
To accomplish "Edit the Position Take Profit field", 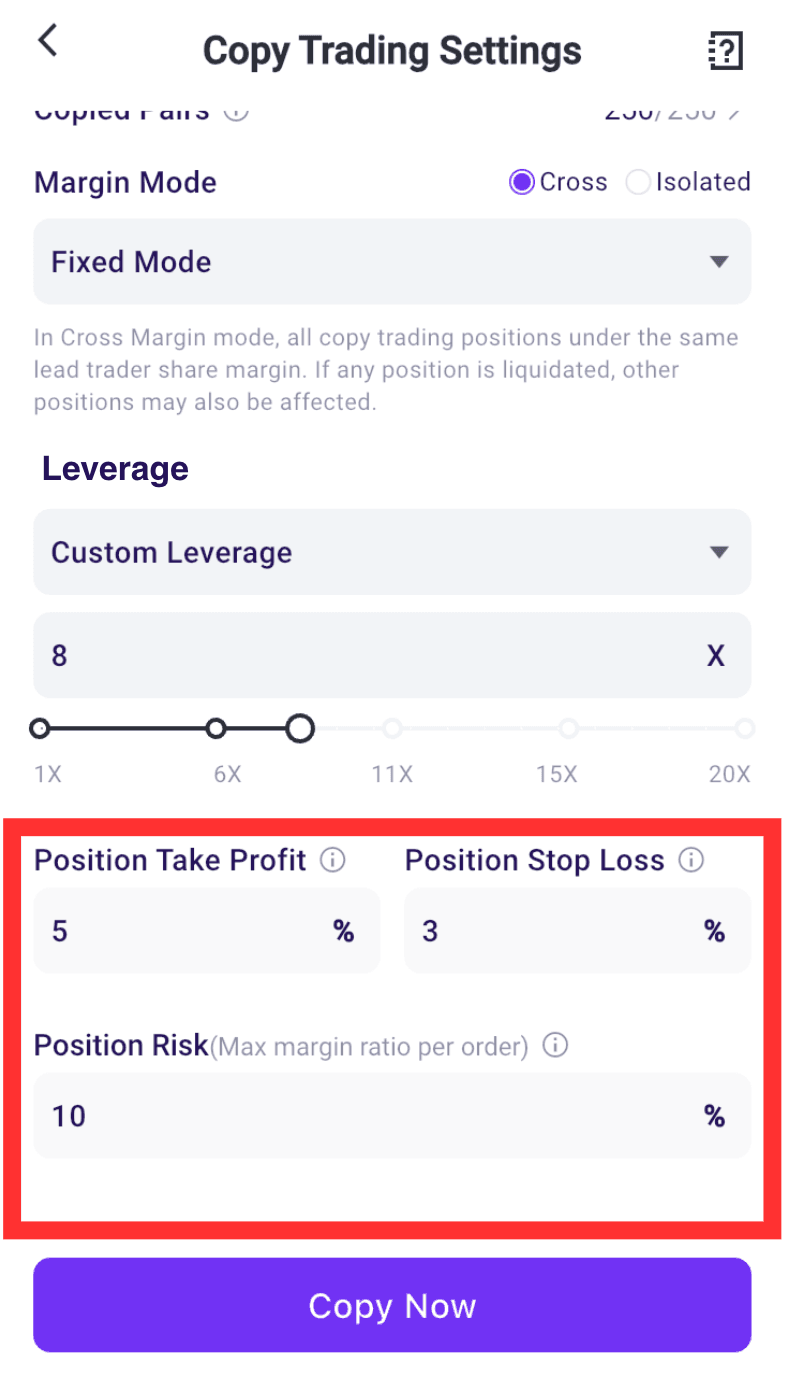I will (207, 931).
